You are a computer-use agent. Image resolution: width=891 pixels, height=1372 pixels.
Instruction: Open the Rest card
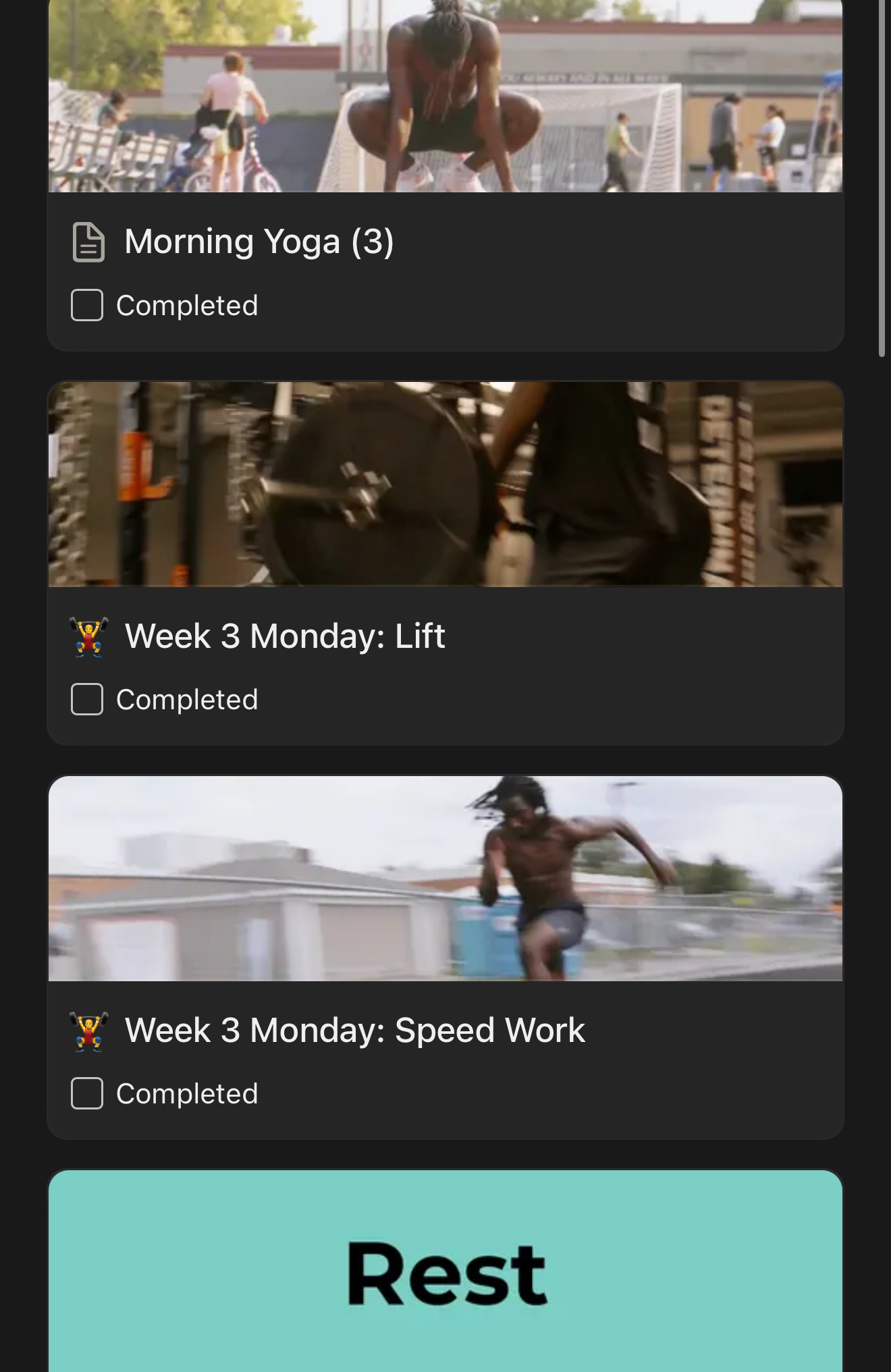point(446,1272)
